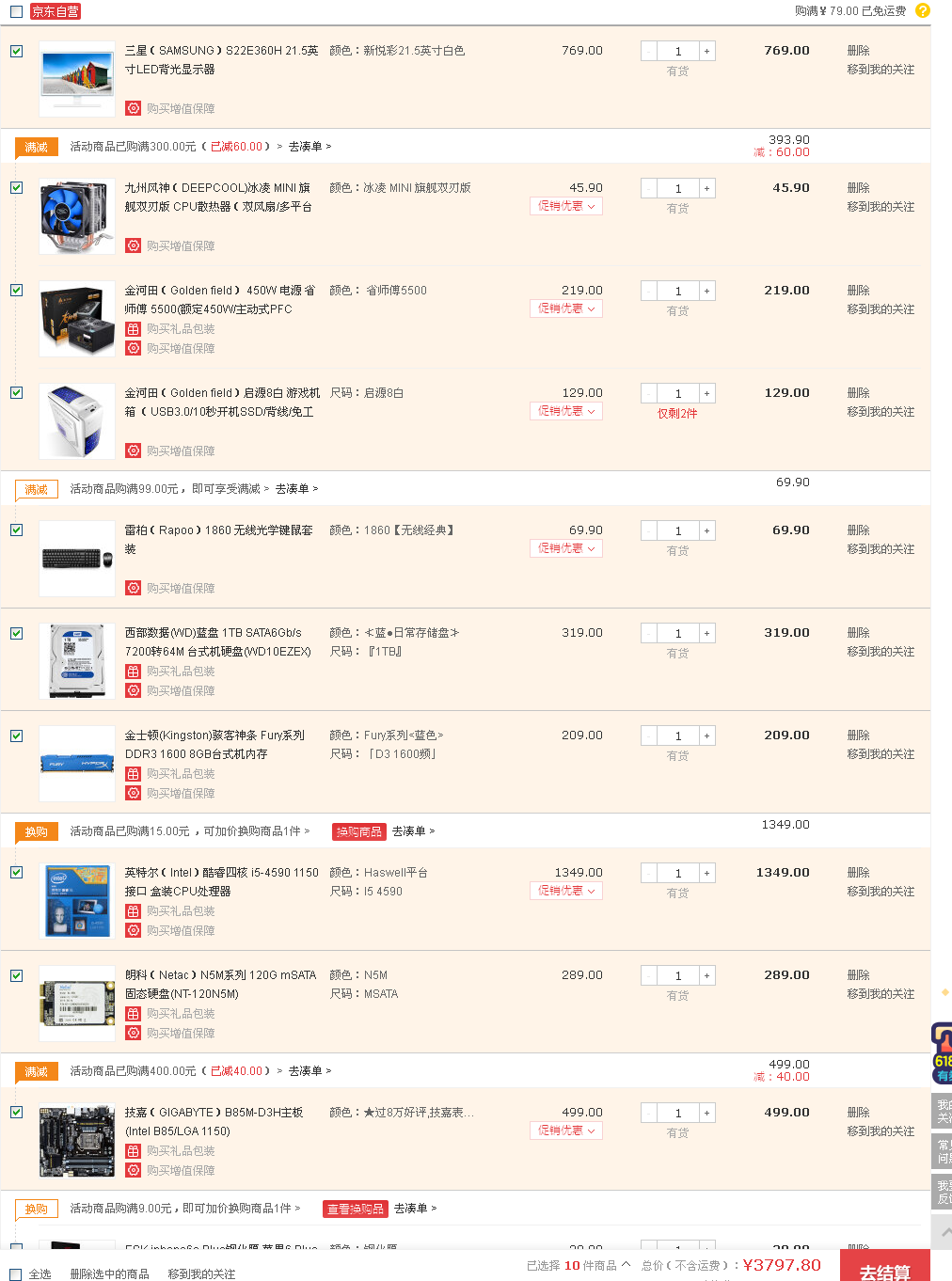Open Kingston Fury memory product image

point(77,763)
